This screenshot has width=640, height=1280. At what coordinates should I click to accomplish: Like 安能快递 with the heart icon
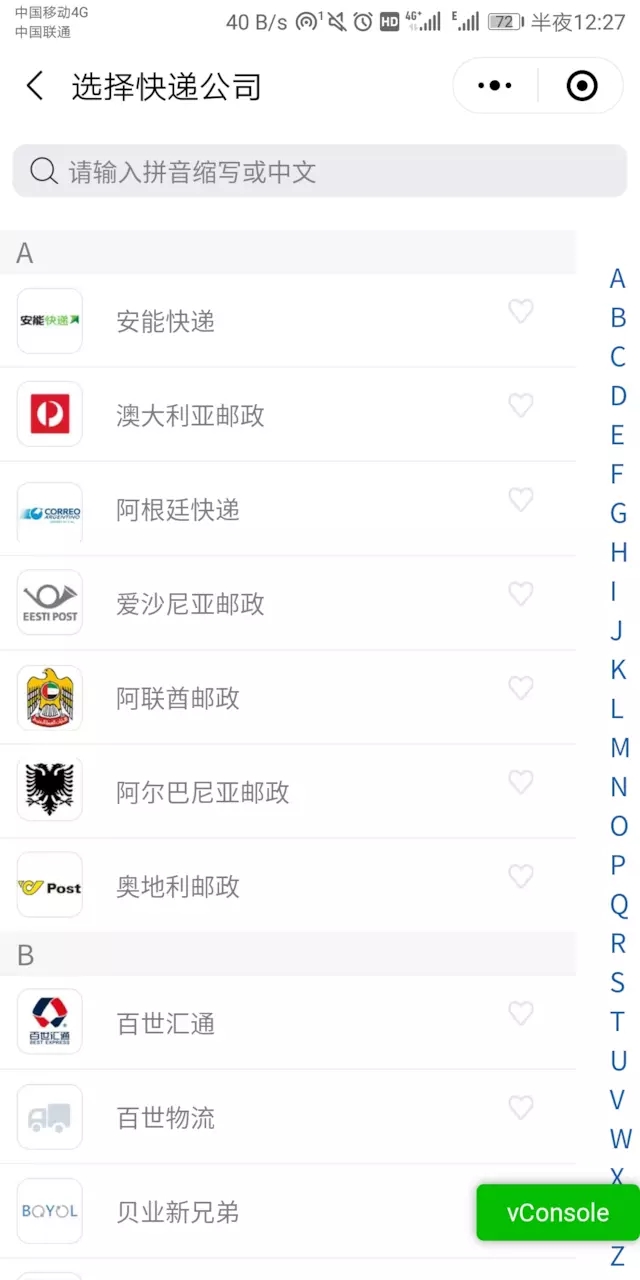[520, 311]
